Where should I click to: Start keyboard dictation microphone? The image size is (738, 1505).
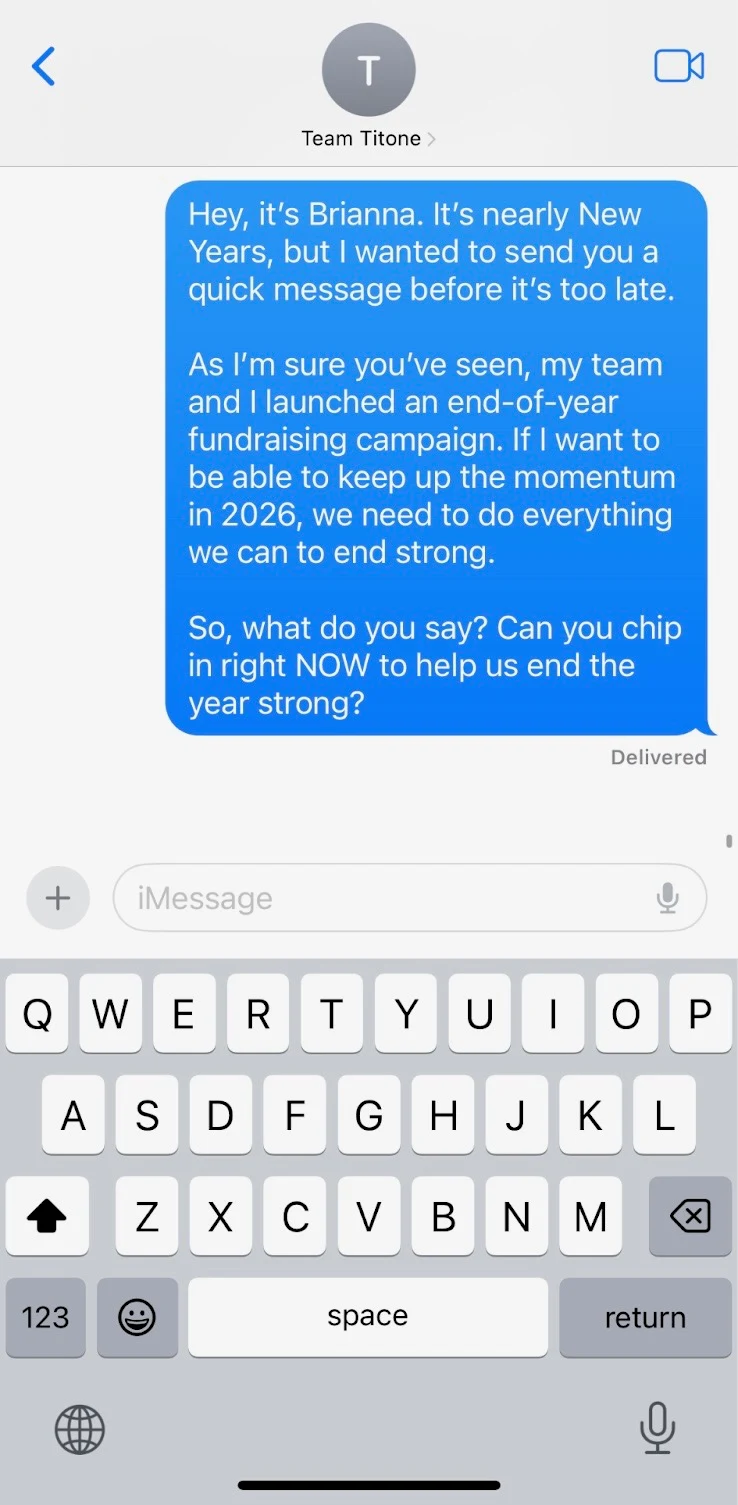(x=657, y=1428)
